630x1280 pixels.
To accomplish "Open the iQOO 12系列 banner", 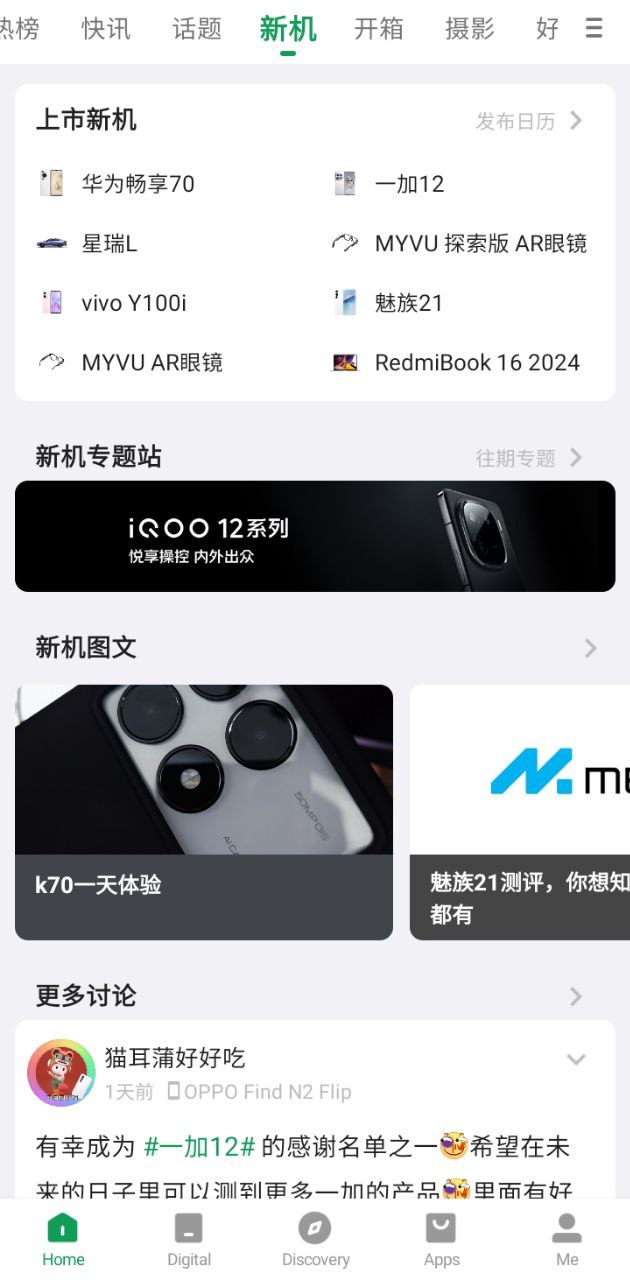I will [315, 536].
